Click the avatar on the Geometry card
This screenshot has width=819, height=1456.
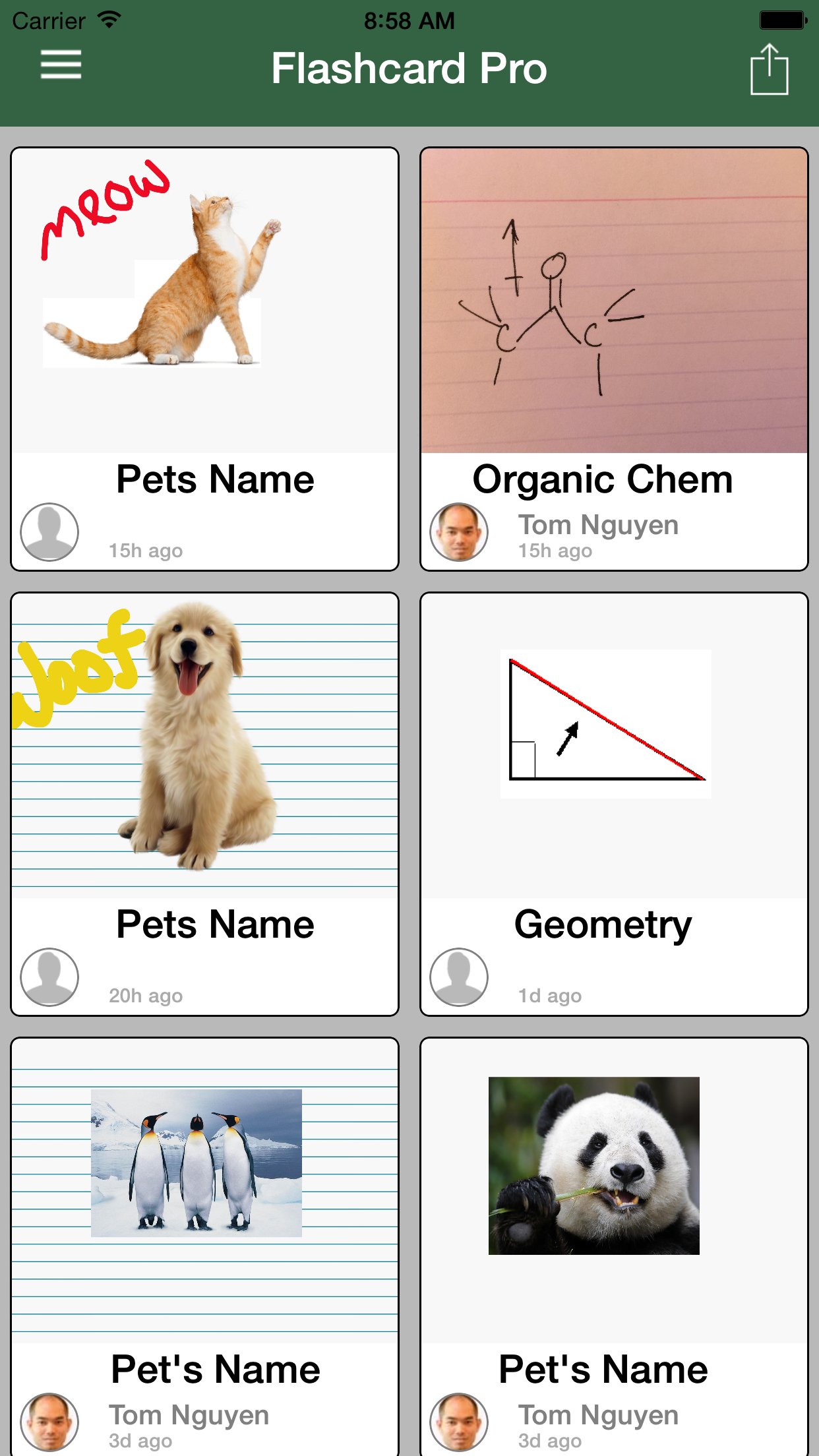(460, 977)
